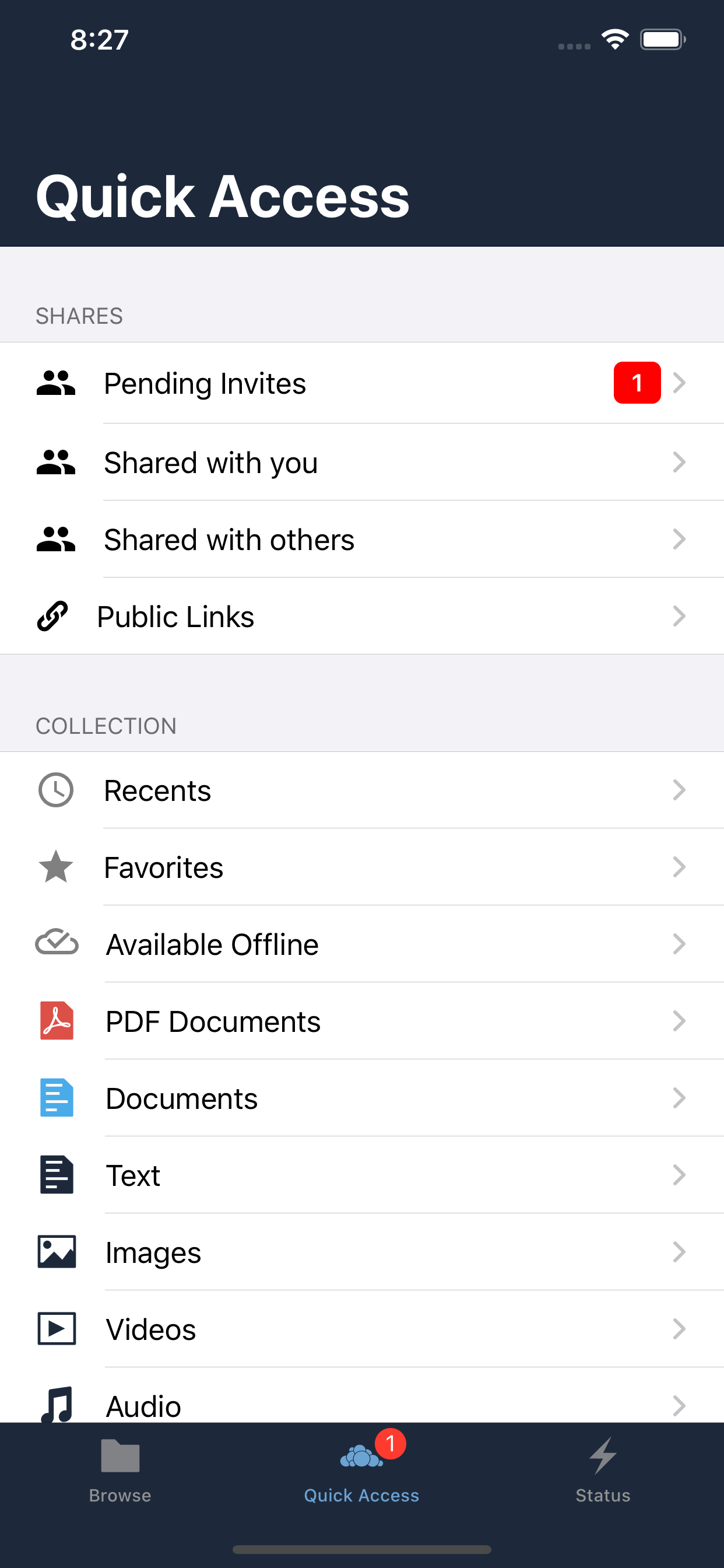The height and width of the screenshot is (1568, 724).
Task: Open Pending Invites
Action: coord(361,383)
